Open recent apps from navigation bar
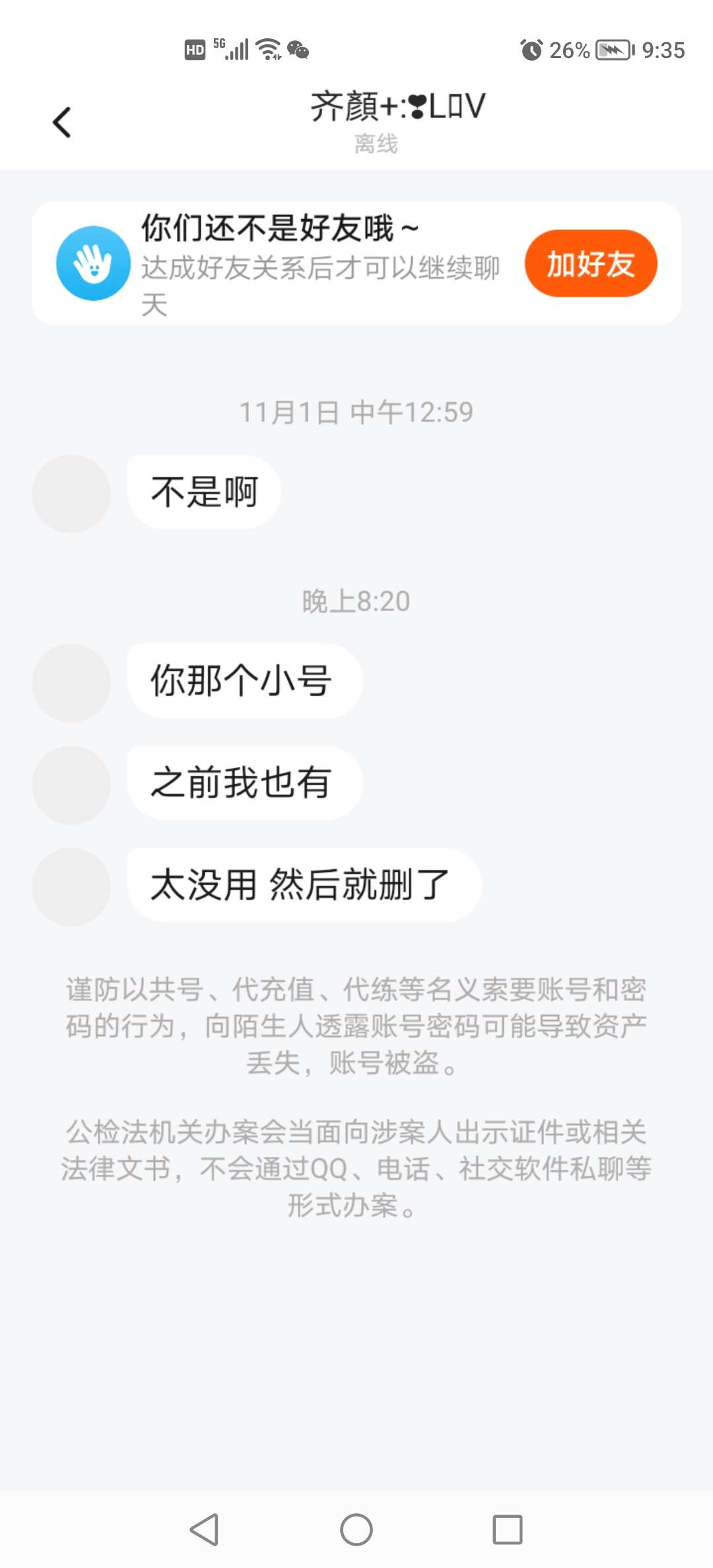 coord(507,1529)
